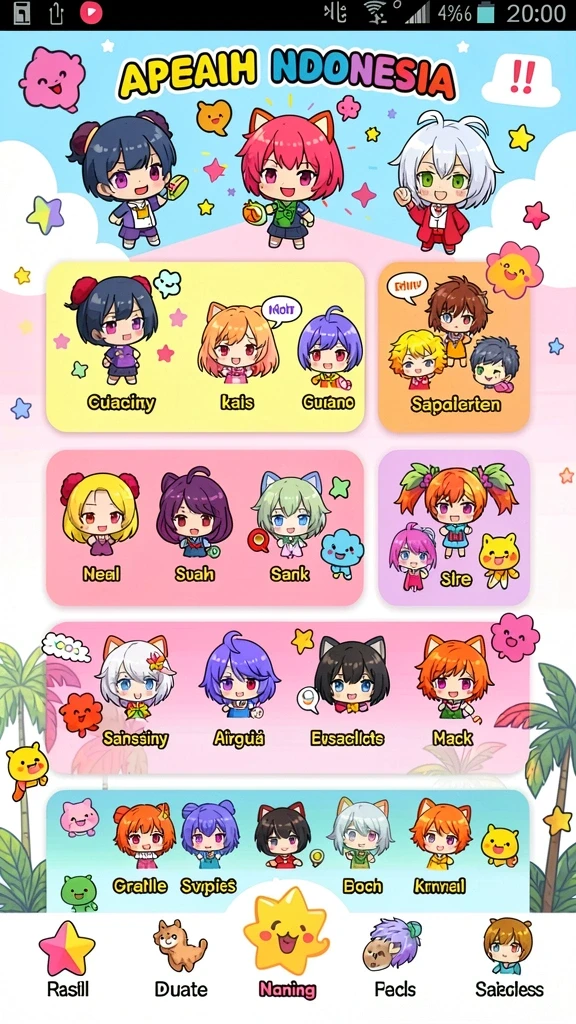Go to the Pecls tab
Image resolution: width=576 pixels, height=1024 pixels.
(x=394, y=960)
